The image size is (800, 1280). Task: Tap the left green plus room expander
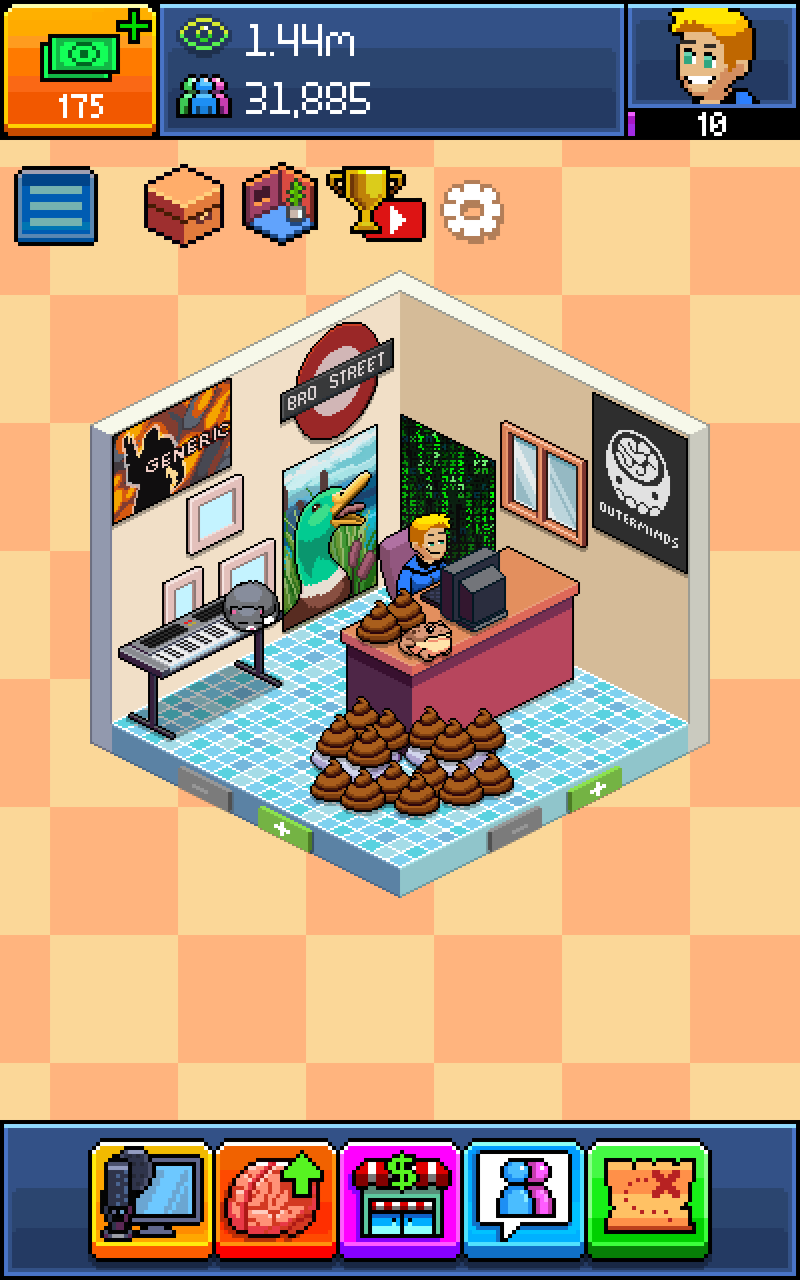pos(285,830)
